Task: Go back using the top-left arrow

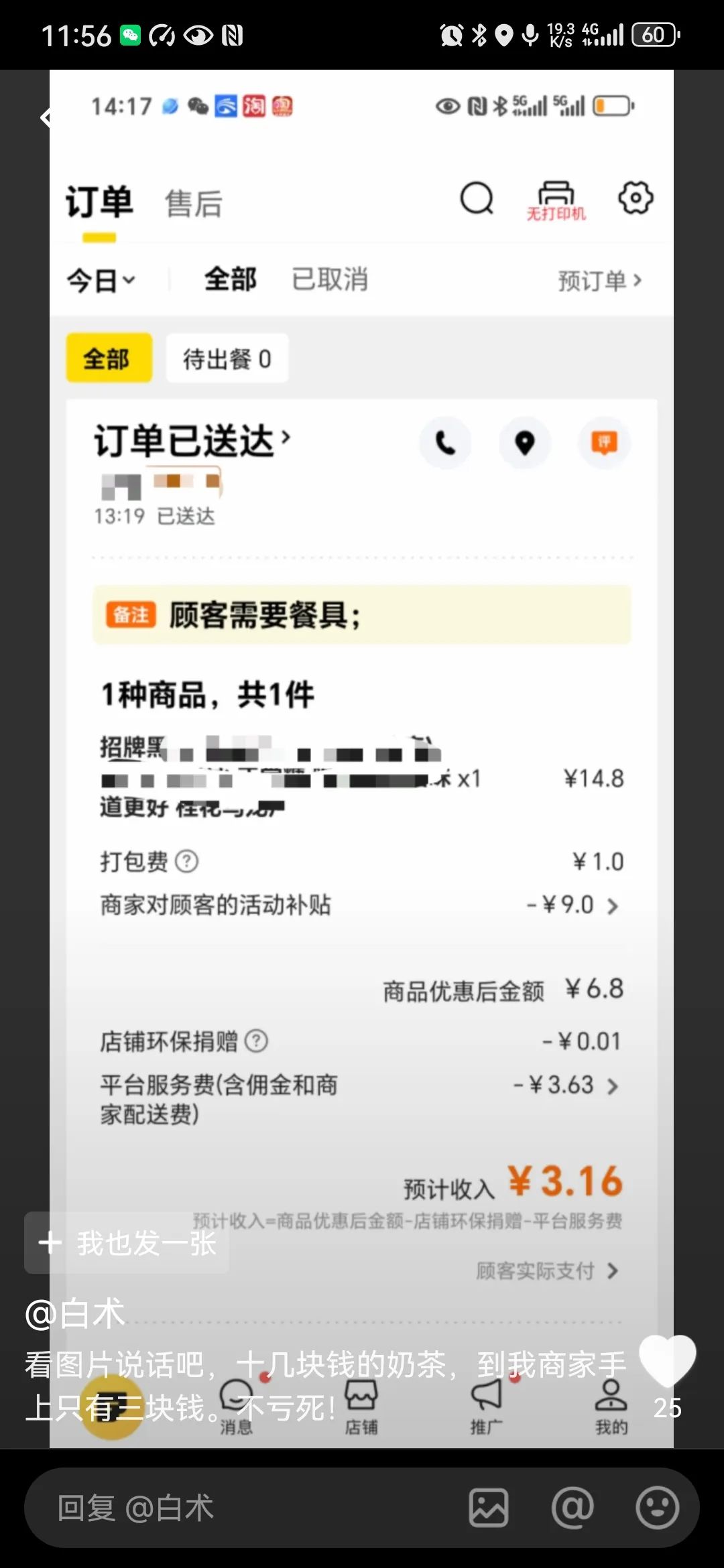Action: coord(46,118)
